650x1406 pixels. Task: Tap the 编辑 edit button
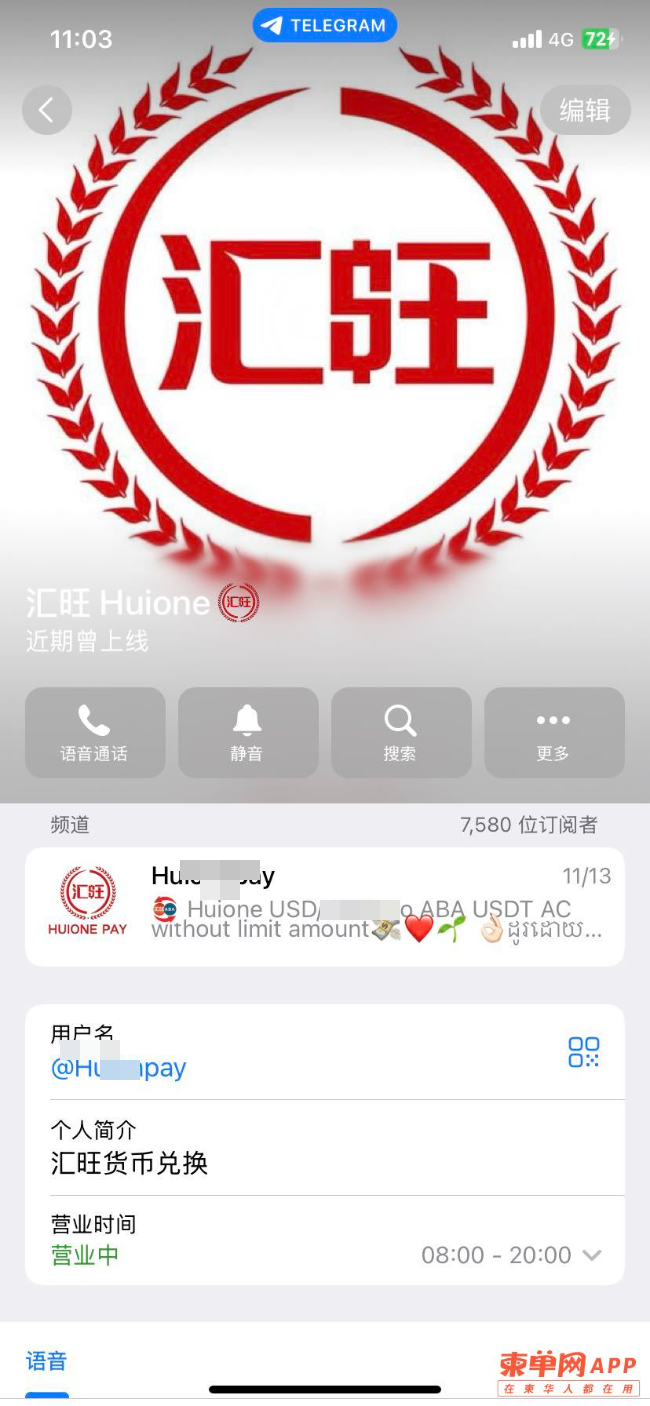point(585,110)
